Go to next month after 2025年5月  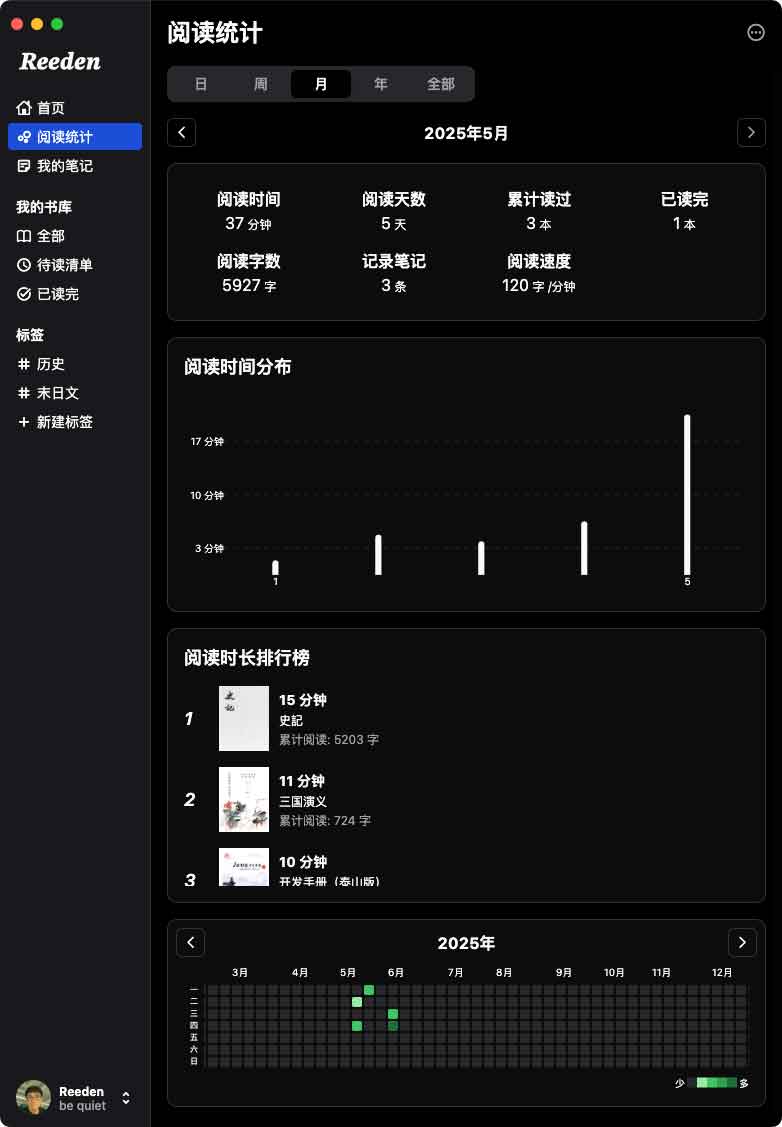pyautogui.click(x=751, y=133)
